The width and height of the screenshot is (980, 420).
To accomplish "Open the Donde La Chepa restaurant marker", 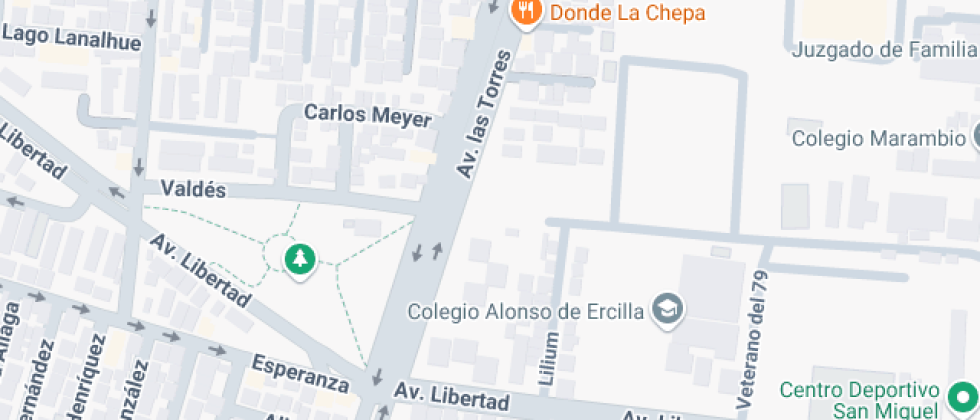I will click(526, 13).
